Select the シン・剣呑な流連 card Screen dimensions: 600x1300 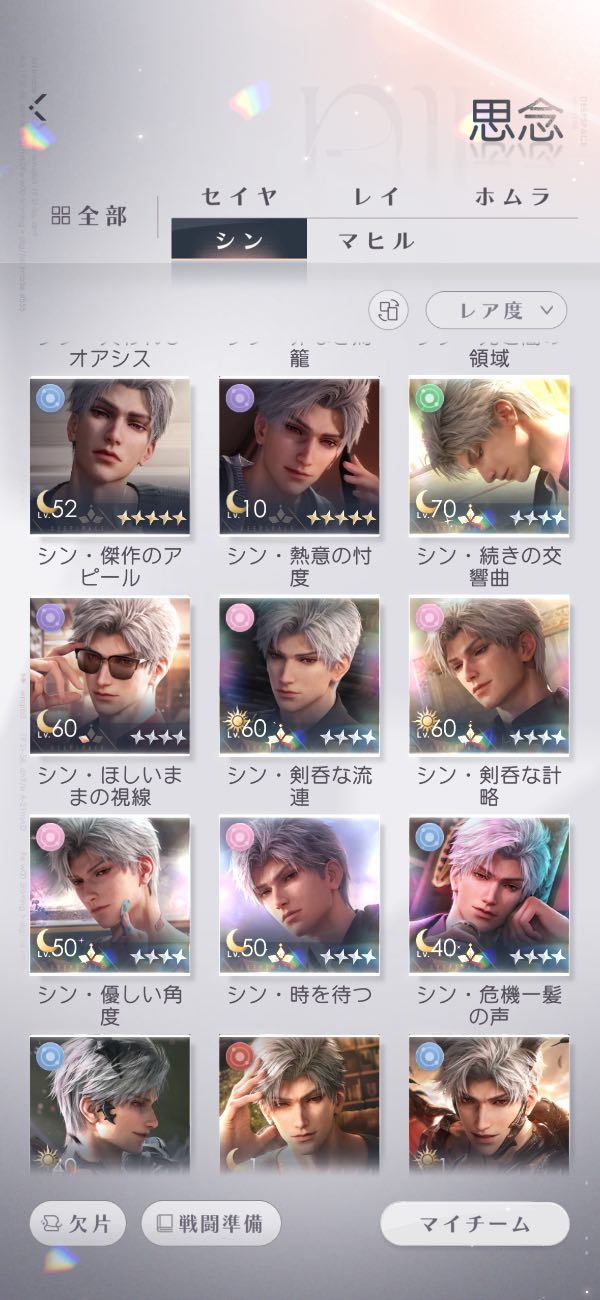[299, 676]
